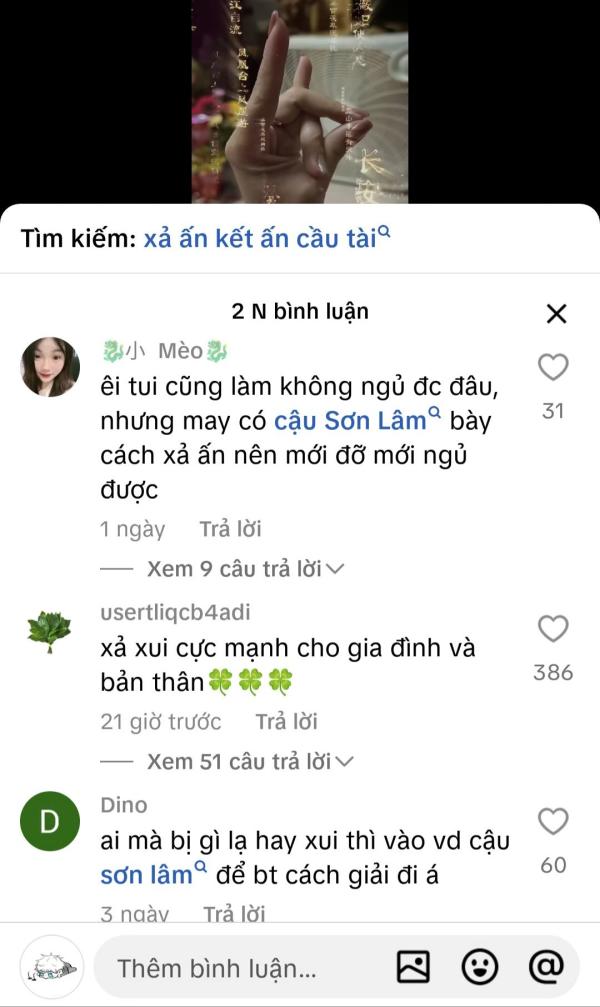
Task: Open Mèo's profile picture
Action: (x=50, y=367)
